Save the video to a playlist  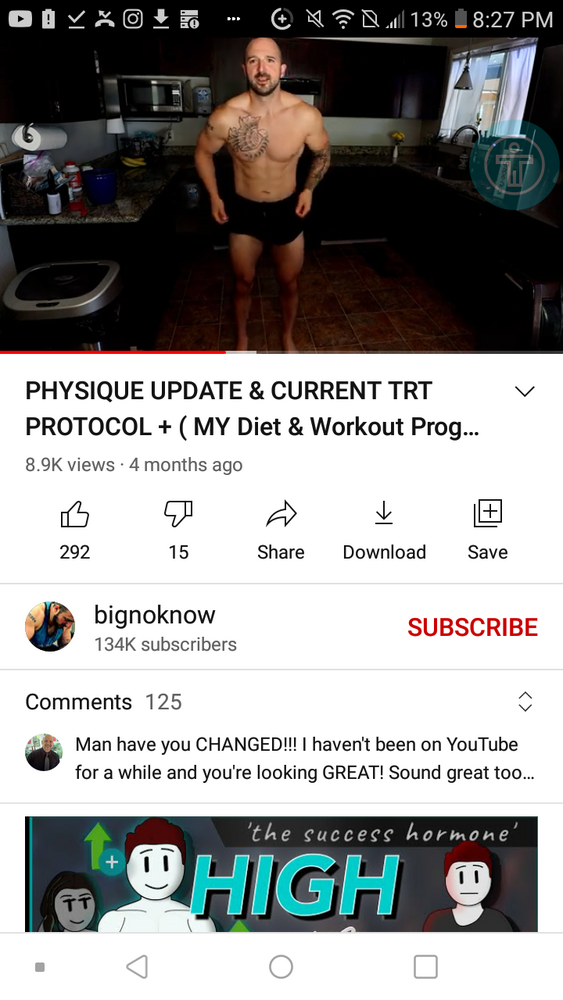tap(487, 529)
